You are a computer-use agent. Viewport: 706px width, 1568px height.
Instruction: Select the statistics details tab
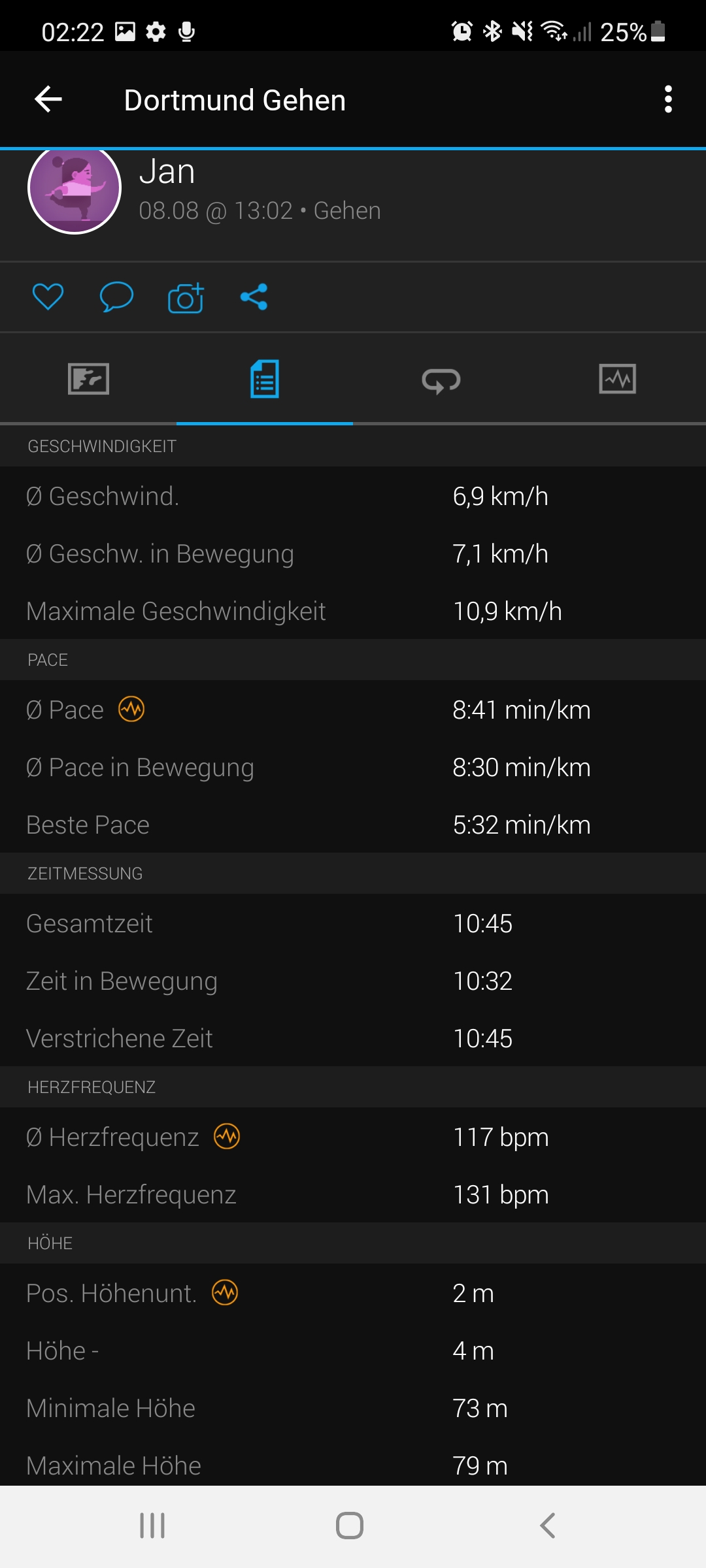[265, 380]
